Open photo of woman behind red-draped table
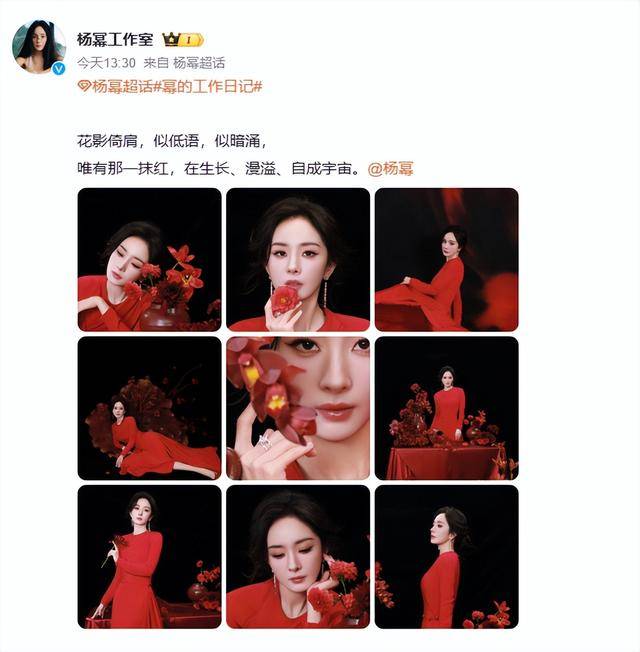This screenshot has width=640, height=652. pos(446,408)
